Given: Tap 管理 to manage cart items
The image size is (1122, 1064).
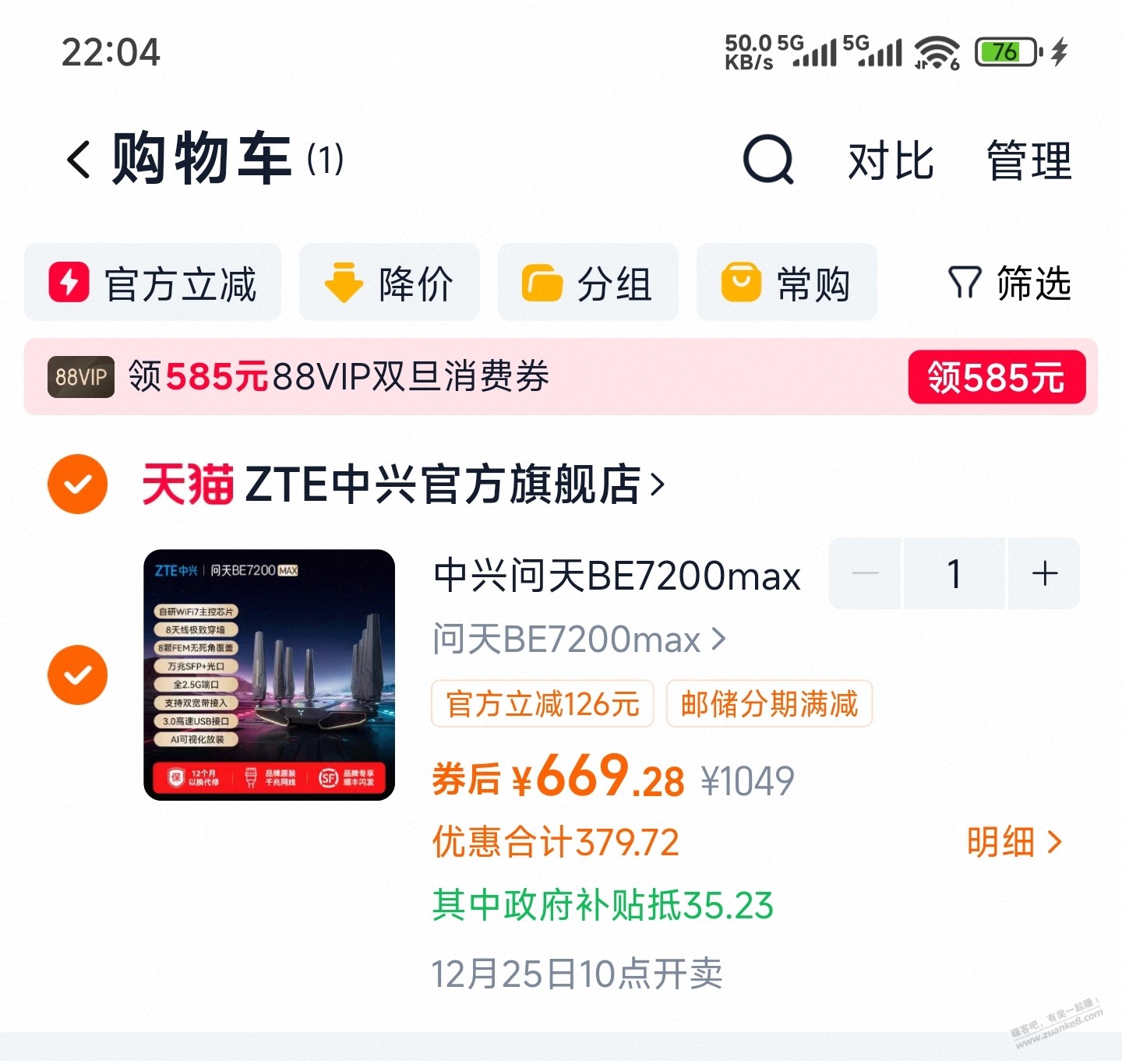Looking at the screenshot, I should tap(1029, 161).
